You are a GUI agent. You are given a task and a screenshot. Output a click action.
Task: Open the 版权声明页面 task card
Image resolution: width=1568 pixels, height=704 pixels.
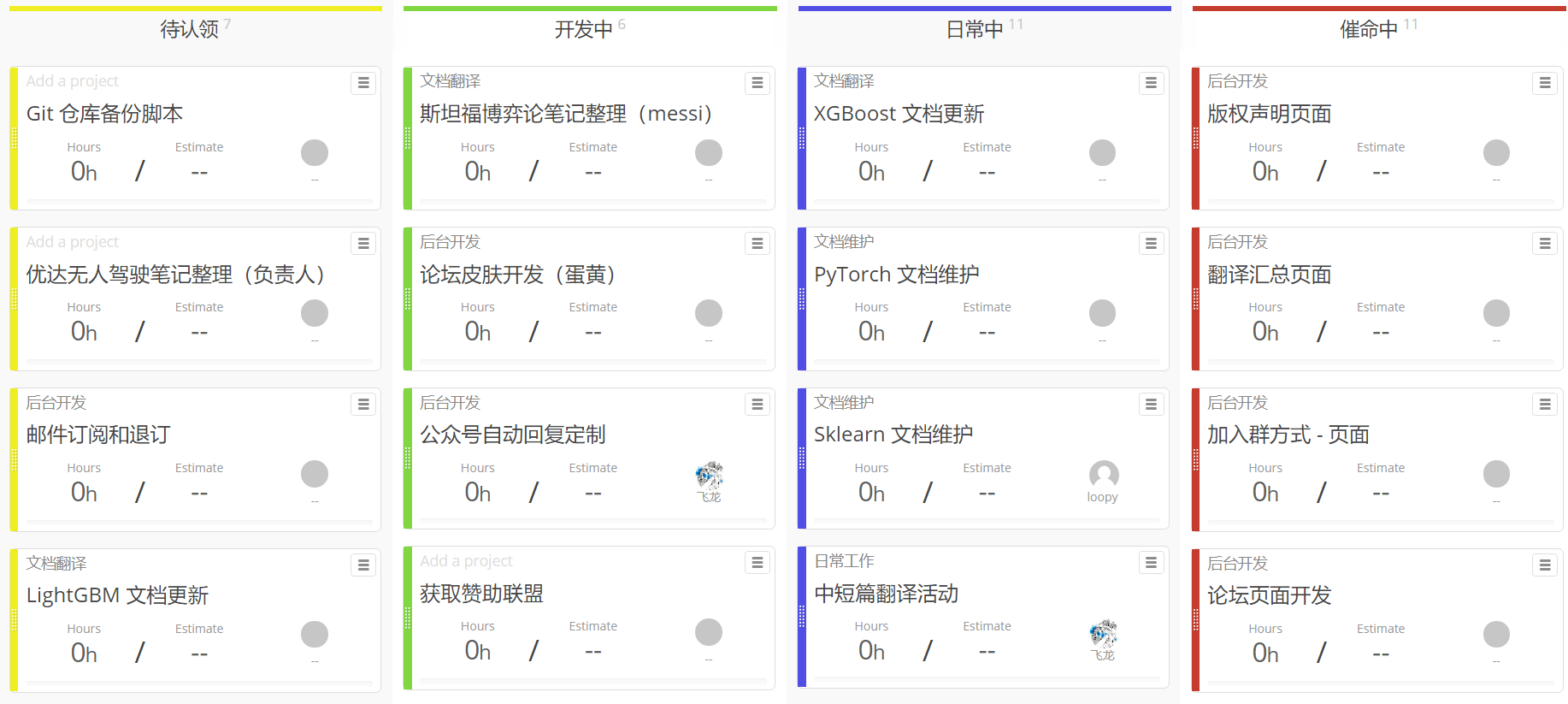click(x=1269, y=114)
